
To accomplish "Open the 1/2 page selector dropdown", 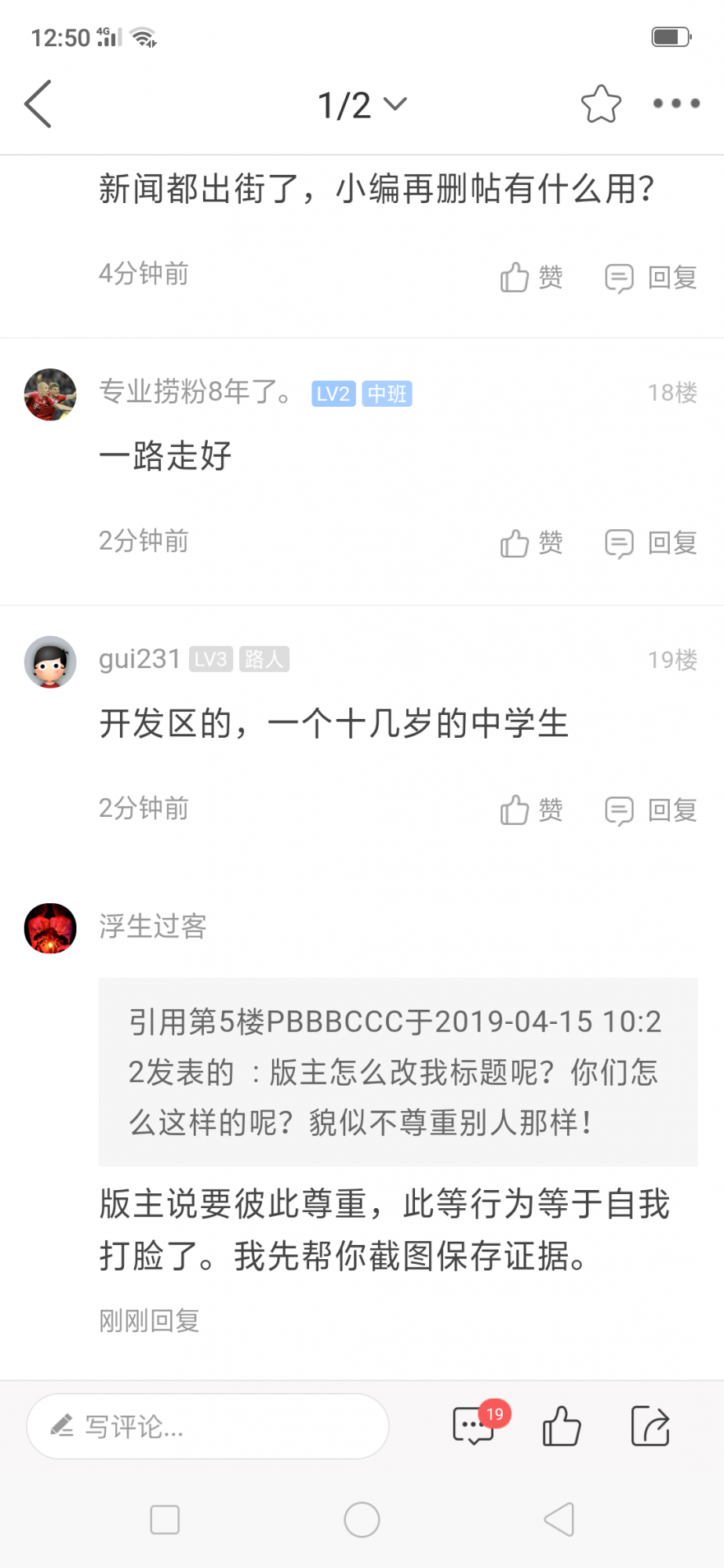I will [362, 105].
